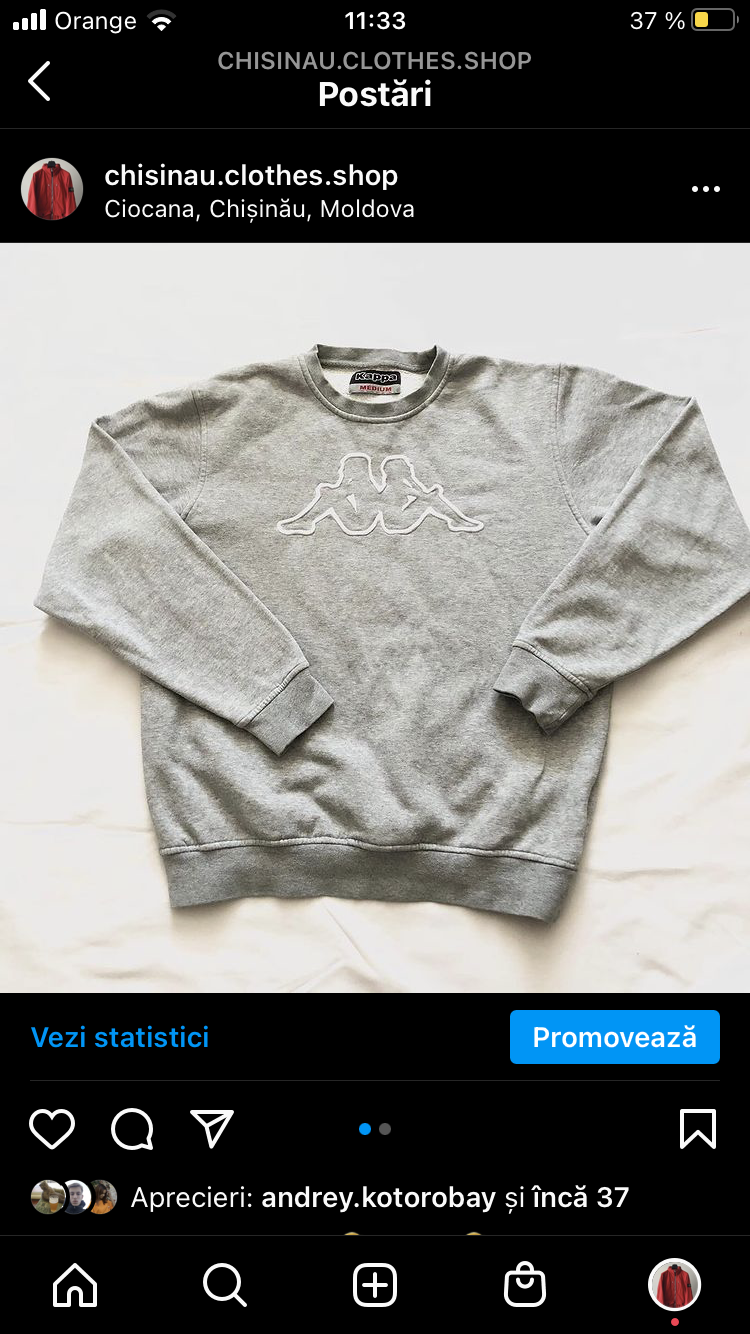The height and width of the screenshot is (1334, 750).
Task: Switch to the Search tab
Action: [224, 1285]
